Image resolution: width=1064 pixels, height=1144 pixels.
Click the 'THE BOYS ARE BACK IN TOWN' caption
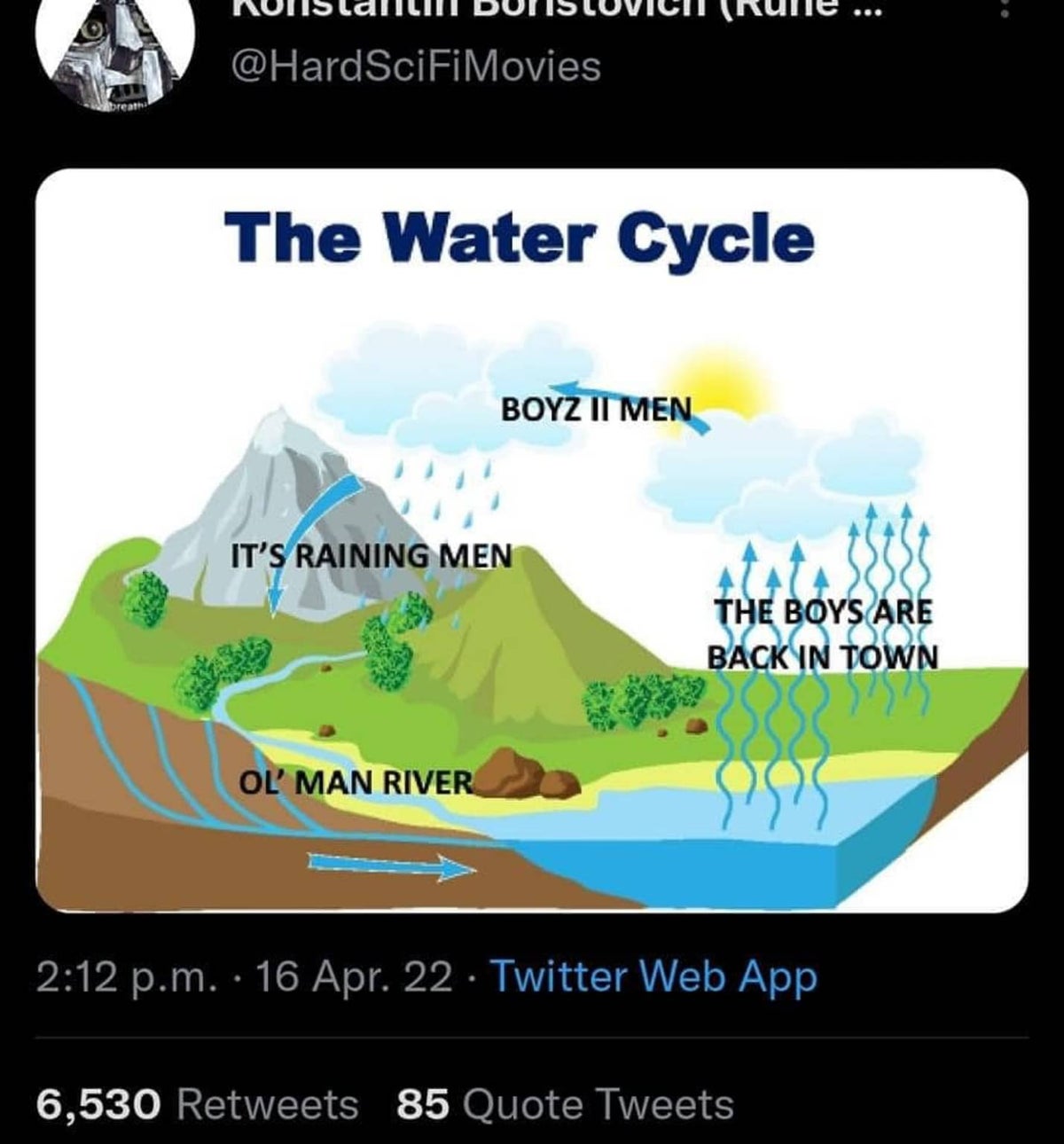pos(823,632)
